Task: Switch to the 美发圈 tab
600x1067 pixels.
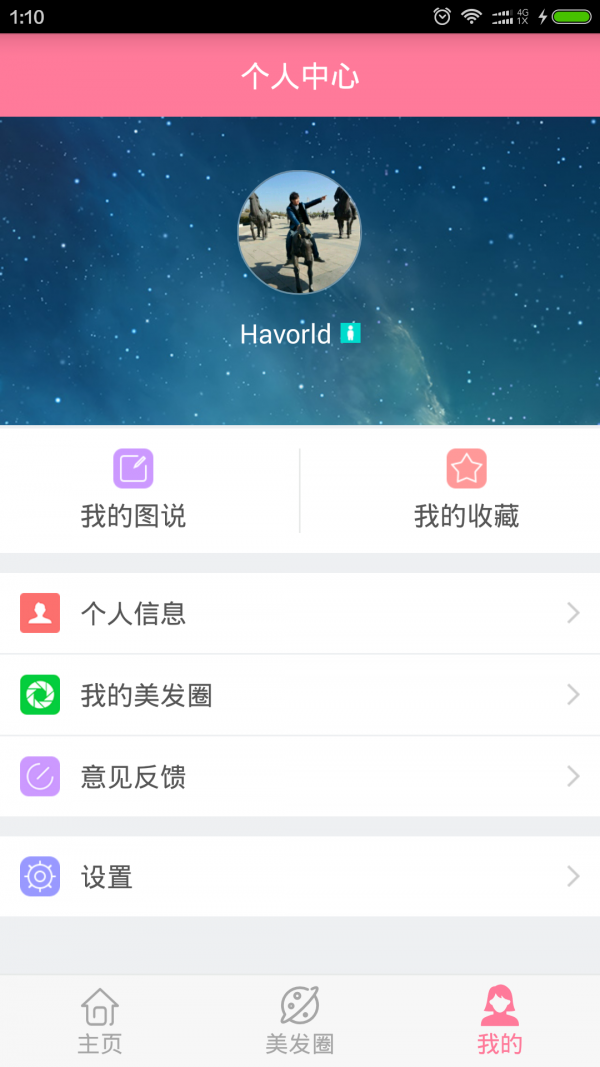Action: pyautogui.click(x=299, y=1020)
